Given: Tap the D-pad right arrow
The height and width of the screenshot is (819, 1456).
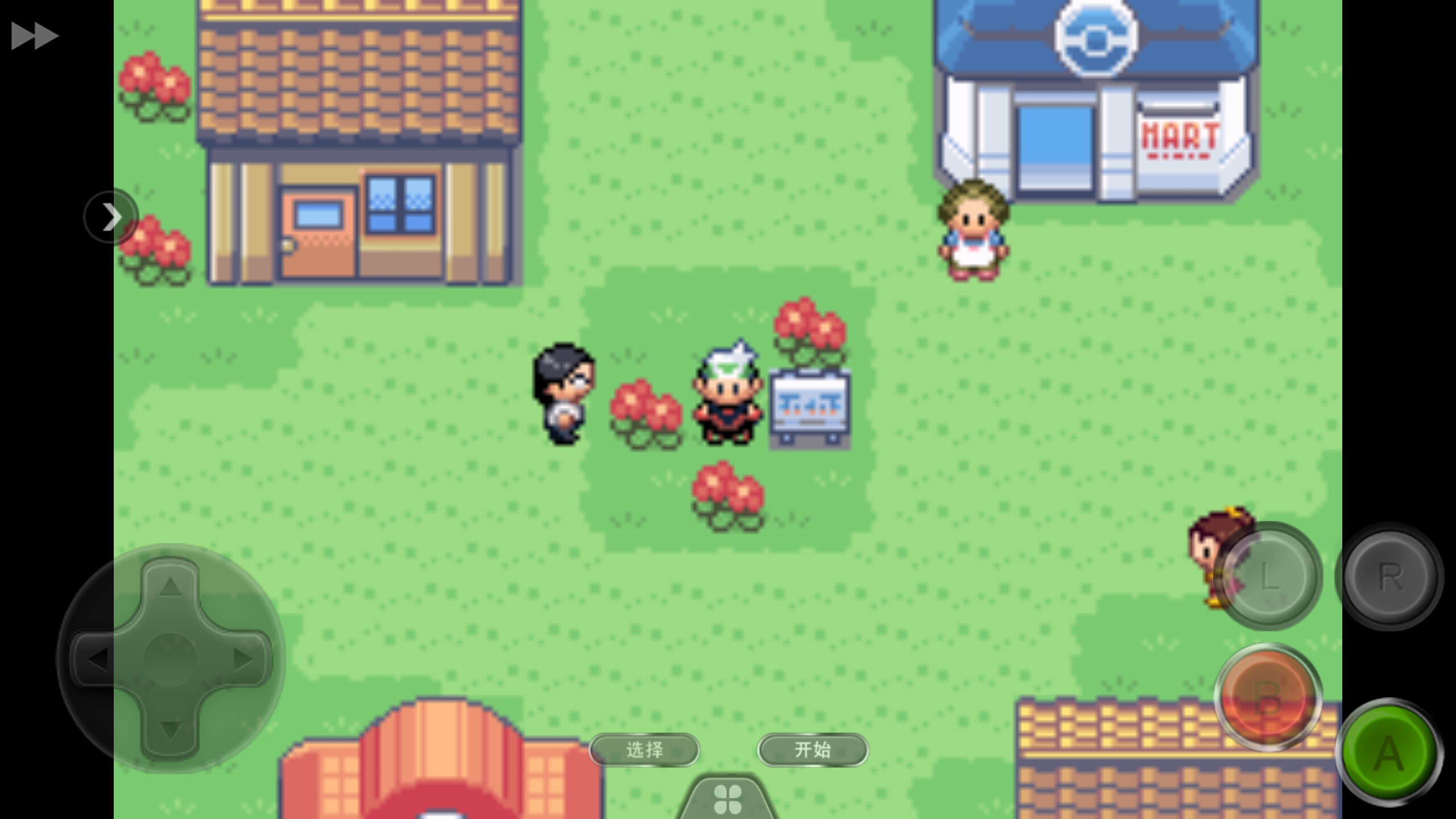Looking at the screenshot, I should tap(243, 660).
